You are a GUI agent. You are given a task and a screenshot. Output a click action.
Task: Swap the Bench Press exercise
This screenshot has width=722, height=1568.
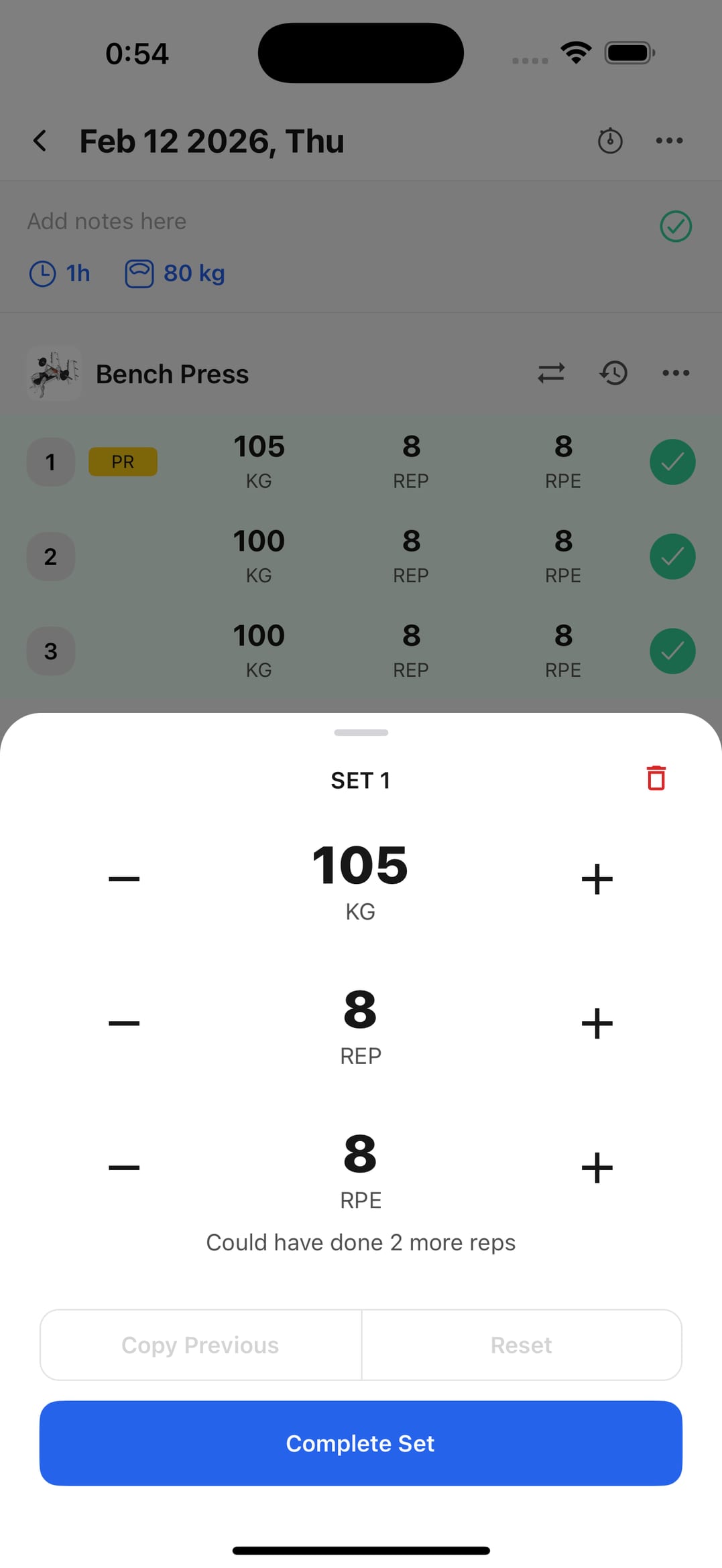[552, 373]
